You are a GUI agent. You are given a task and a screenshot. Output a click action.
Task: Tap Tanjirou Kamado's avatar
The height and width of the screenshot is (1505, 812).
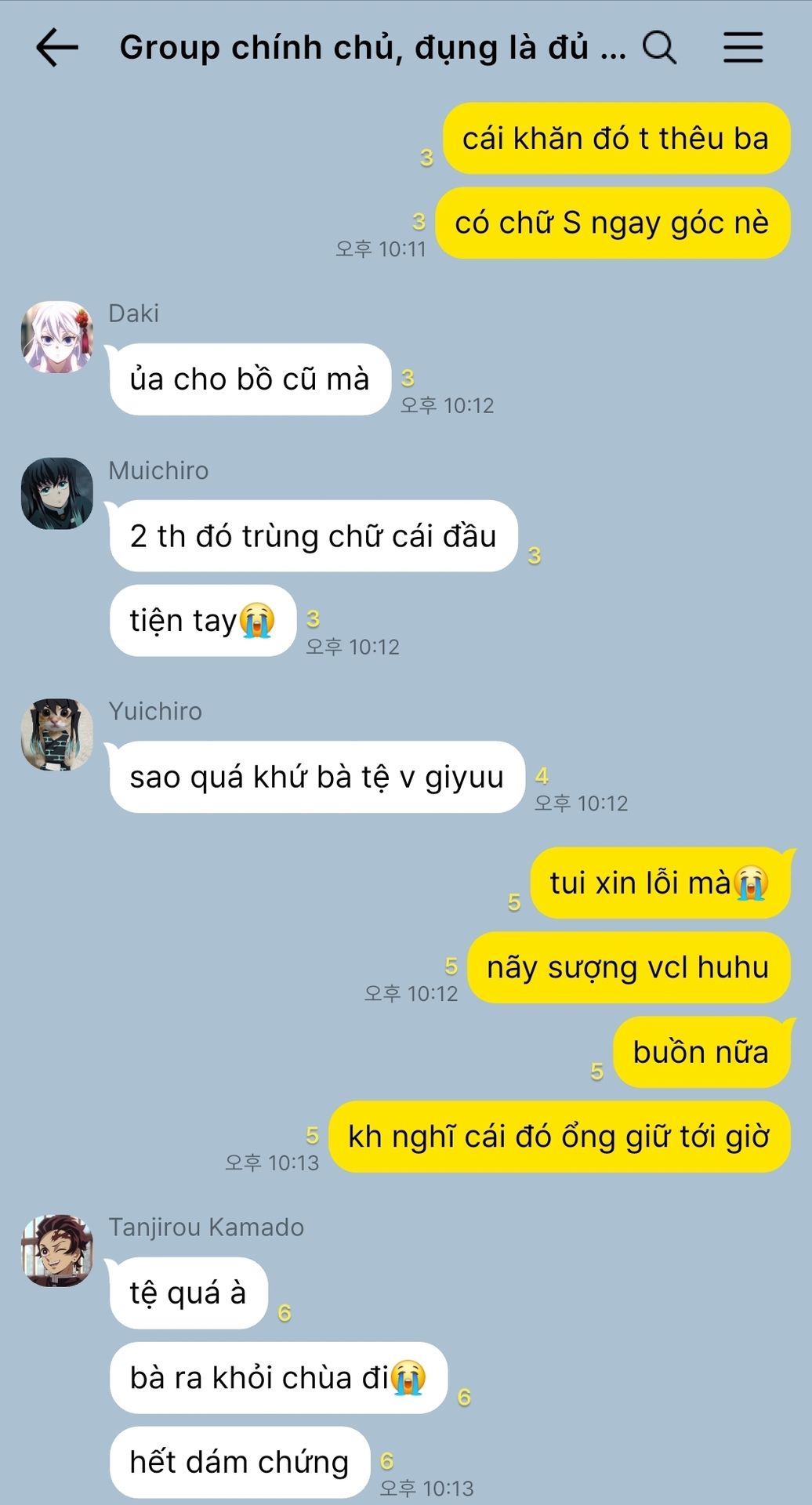(57, 1250)
